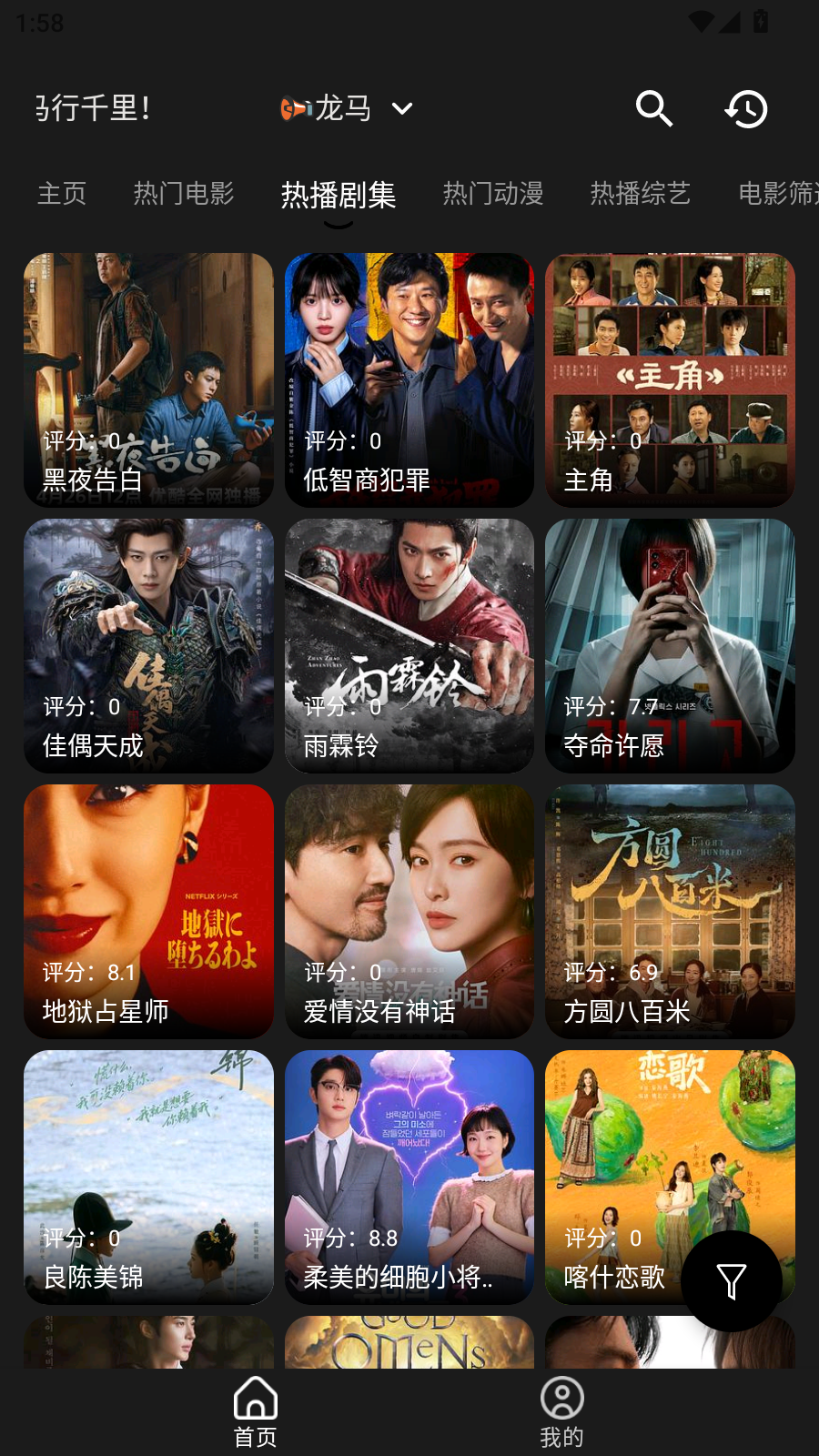
Task: Open the 夺命许愿 series card
Action: click(670, 646)
